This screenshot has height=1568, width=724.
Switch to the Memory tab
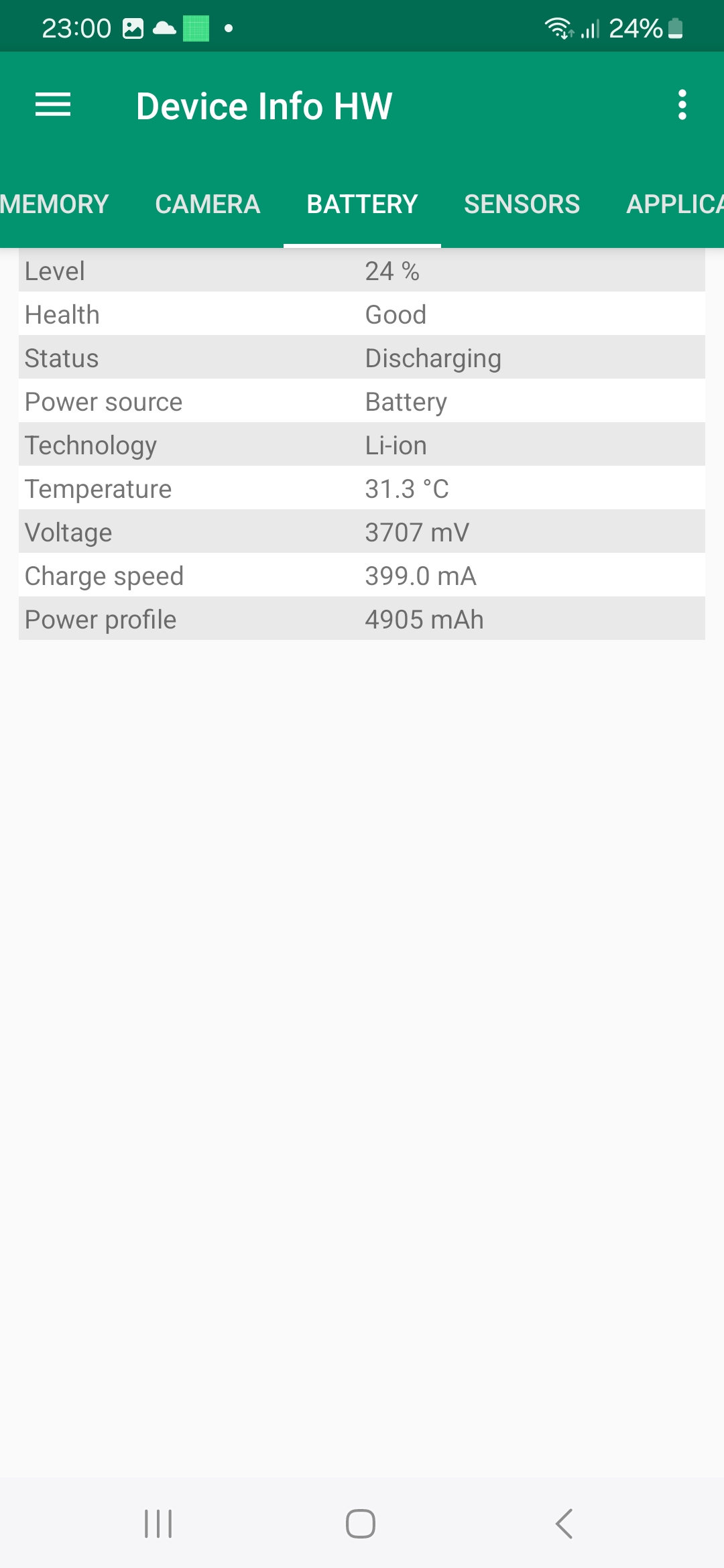[54, 204]
